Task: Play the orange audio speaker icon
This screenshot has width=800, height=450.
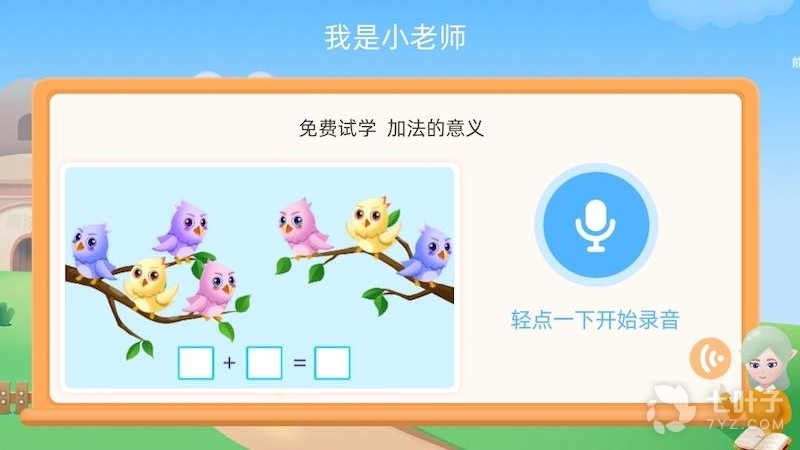Action: point(712,358)
